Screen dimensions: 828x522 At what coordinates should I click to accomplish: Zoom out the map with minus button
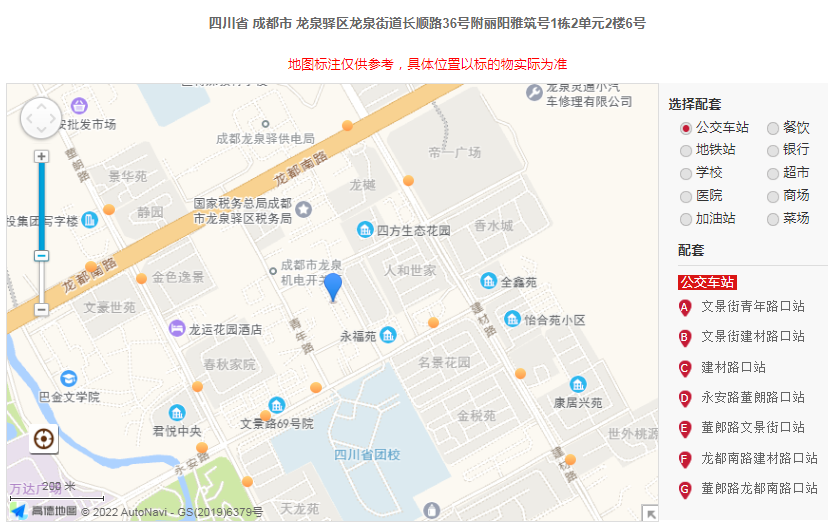click(41, 309)
